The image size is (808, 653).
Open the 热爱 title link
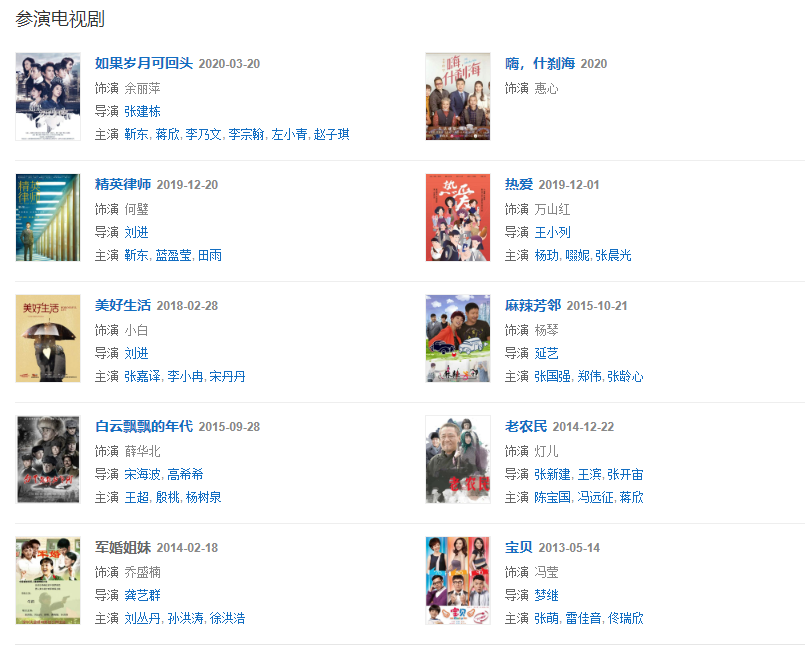(519, 184)
